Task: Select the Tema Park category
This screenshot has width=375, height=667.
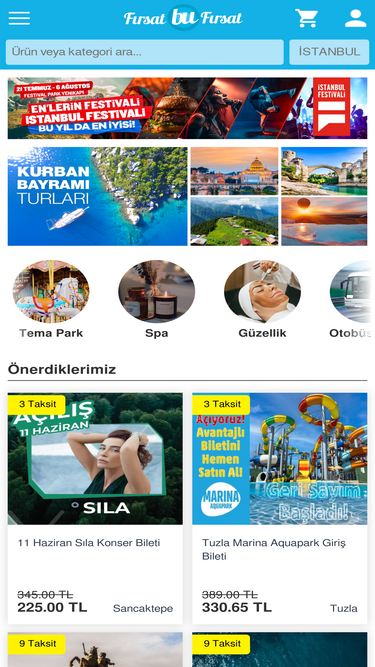Action: tap(51, 299)
